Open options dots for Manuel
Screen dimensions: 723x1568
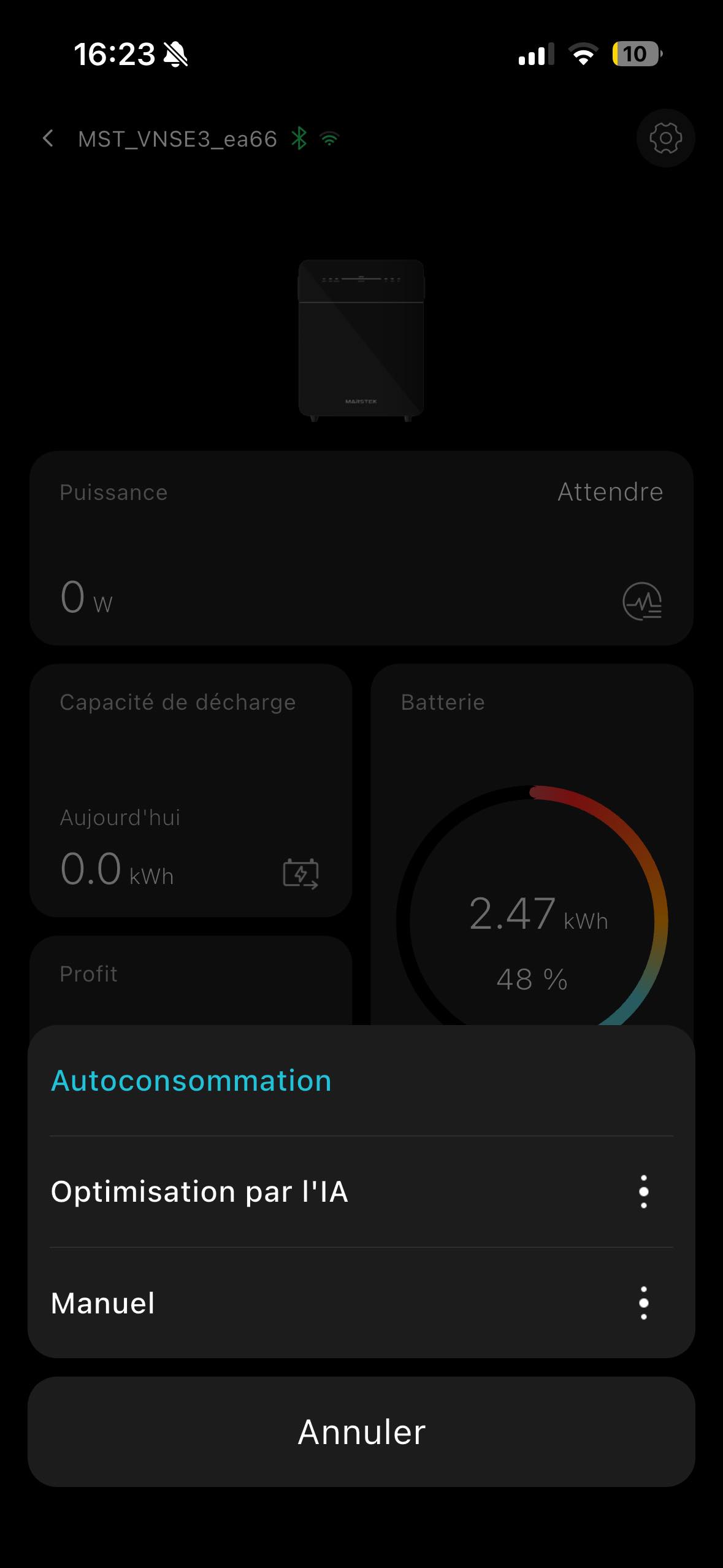[643, 1303]
